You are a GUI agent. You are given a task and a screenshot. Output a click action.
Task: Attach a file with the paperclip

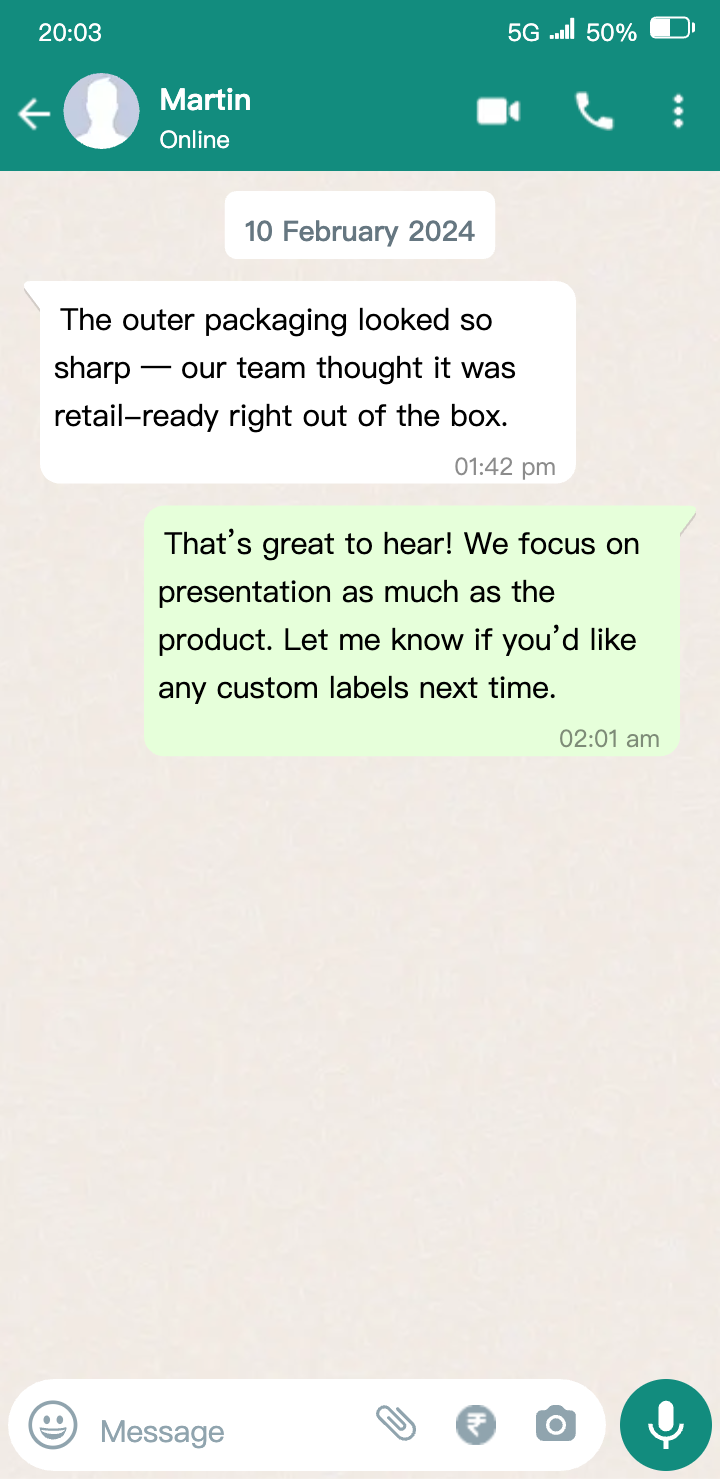pyautogui.click(x=396, y=1422)
